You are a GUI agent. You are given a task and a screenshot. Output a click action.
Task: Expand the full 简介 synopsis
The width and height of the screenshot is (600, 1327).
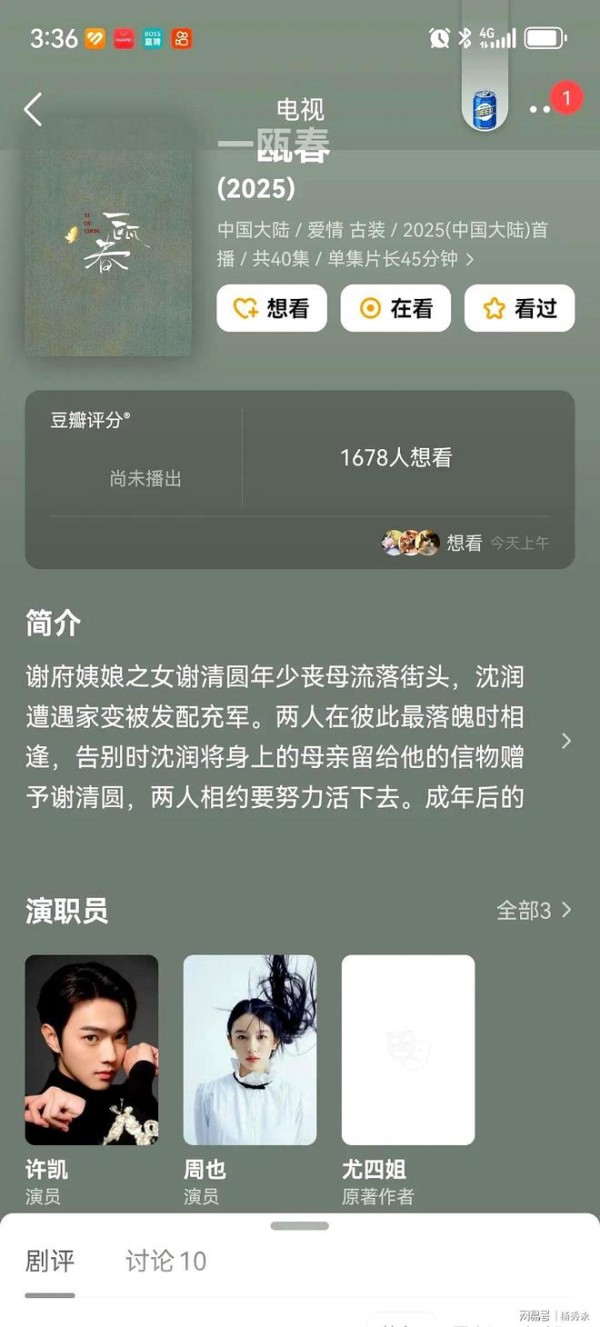tap(566, 741)
